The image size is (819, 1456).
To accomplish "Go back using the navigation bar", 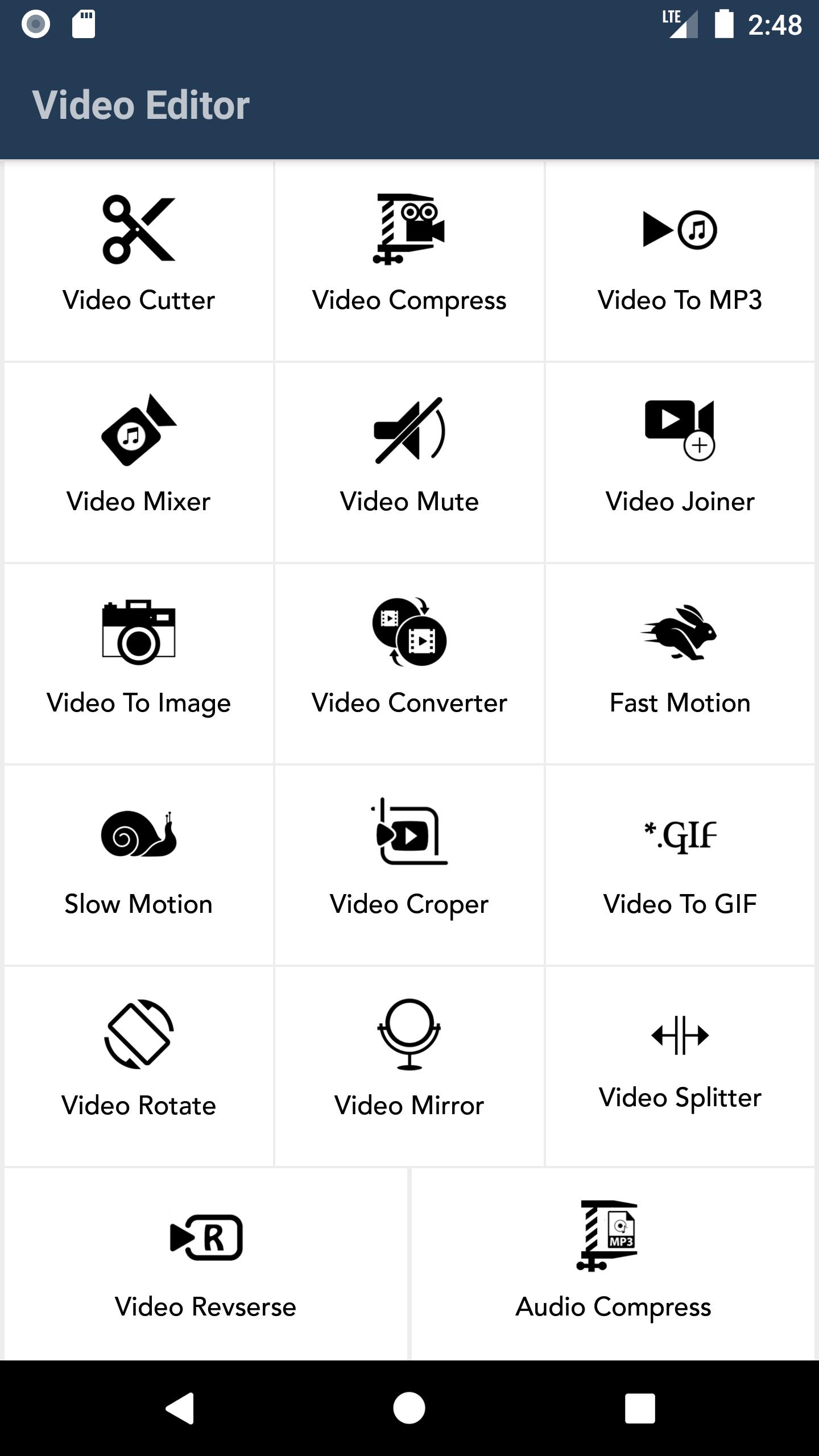I will pyautogui.click(x=180, y=1408).
